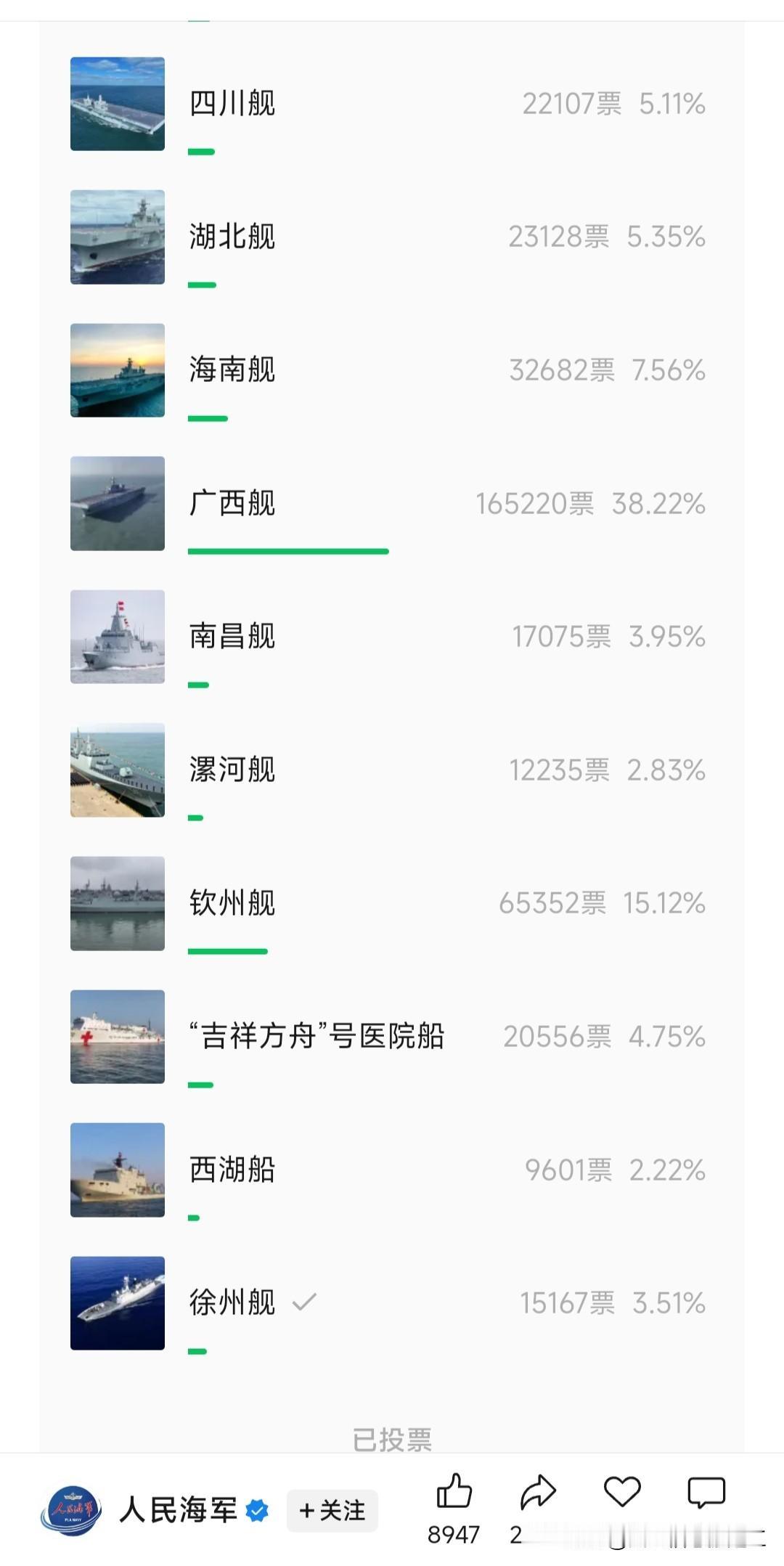Follow 人民海军 with +关注 button
The height and width of the screenshot is (1566, 784).
pos(332,1511)
